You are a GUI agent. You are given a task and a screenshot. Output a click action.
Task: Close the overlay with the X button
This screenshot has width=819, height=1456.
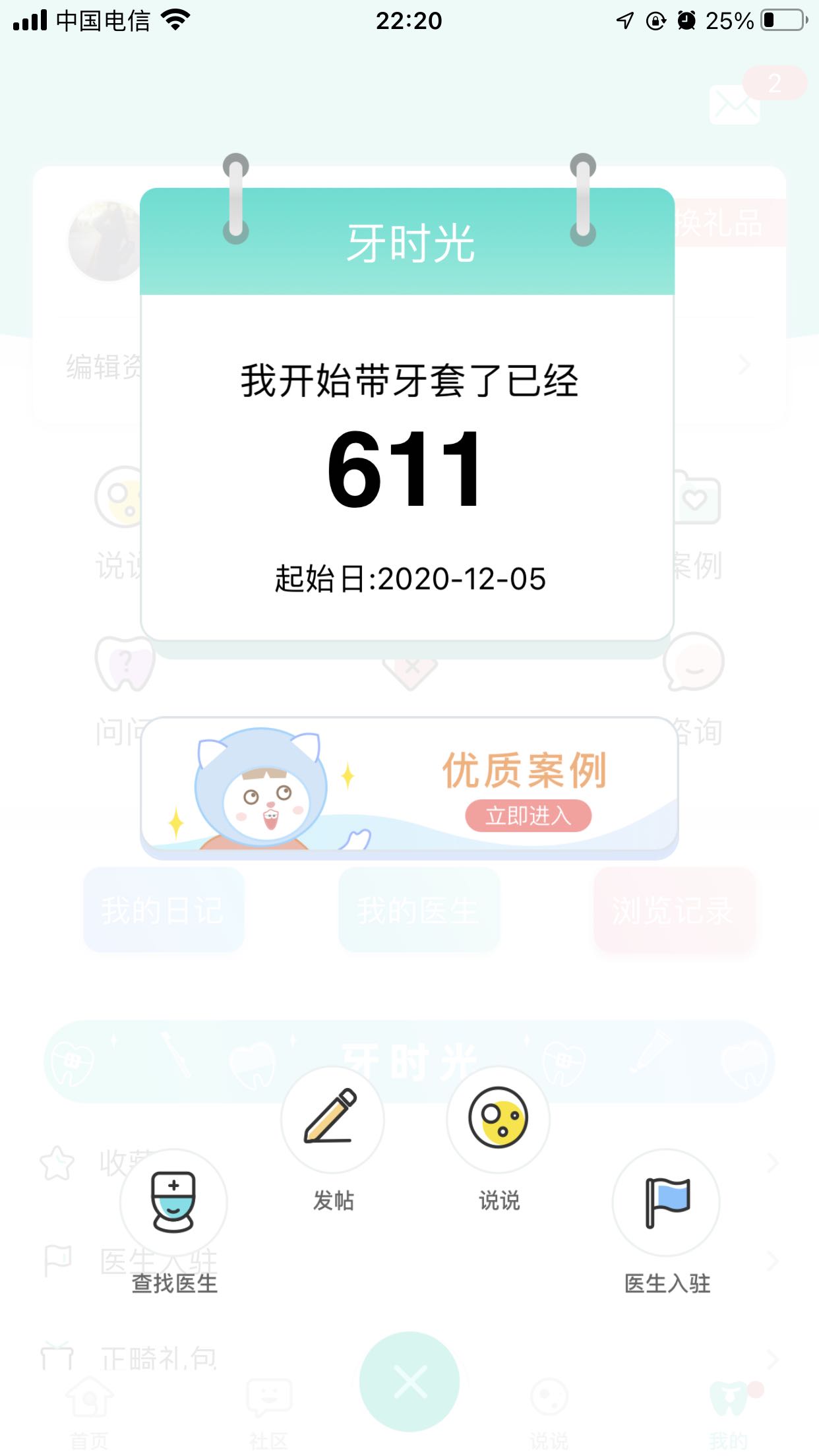[x=409, y=1381]
